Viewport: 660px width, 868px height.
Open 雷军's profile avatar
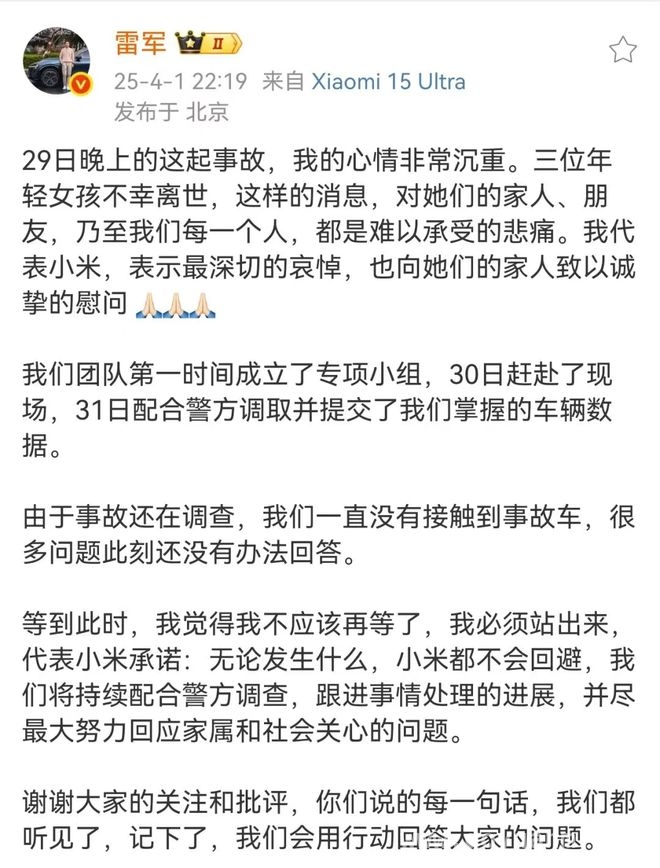[x=56, y=61]
